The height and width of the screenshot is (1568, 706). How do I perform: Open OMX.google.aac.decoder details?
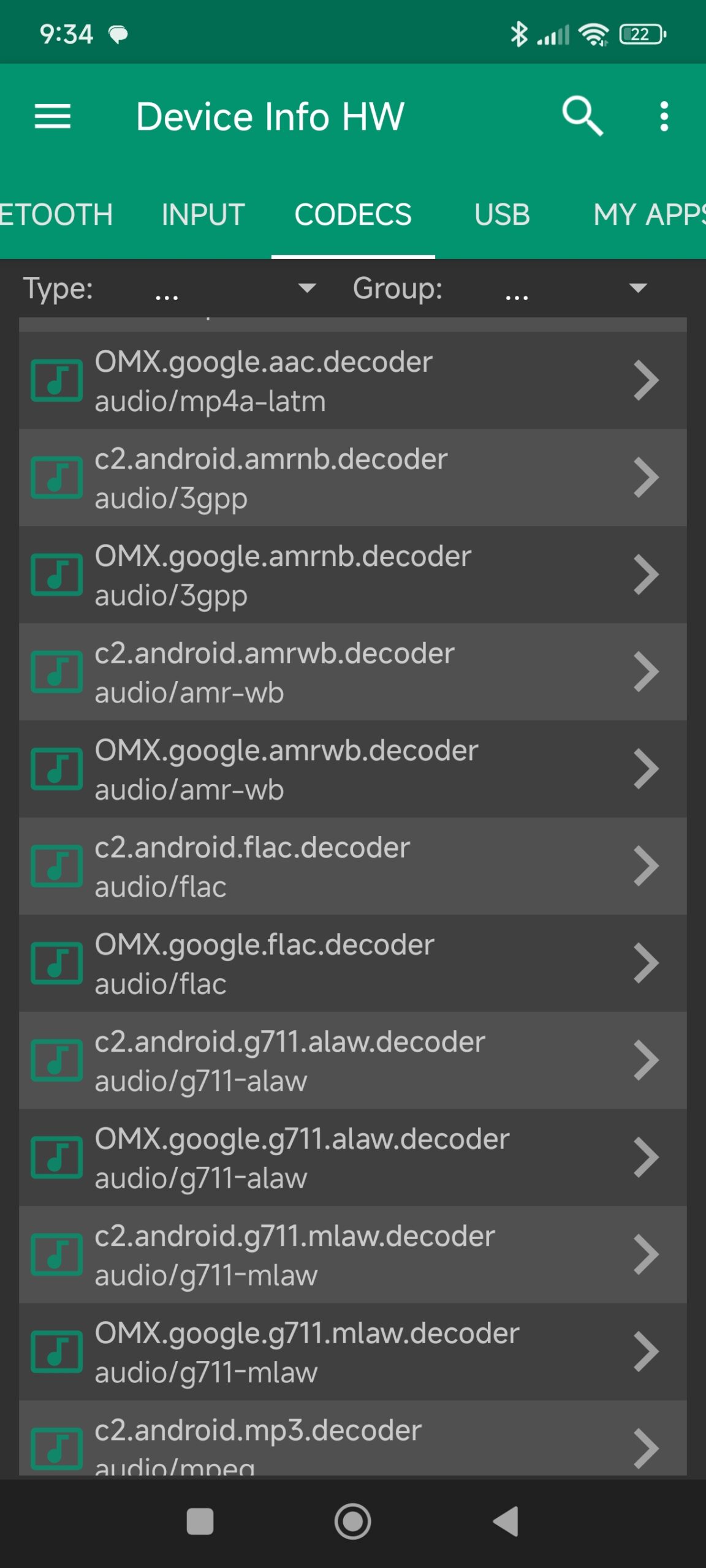point(352,380)
